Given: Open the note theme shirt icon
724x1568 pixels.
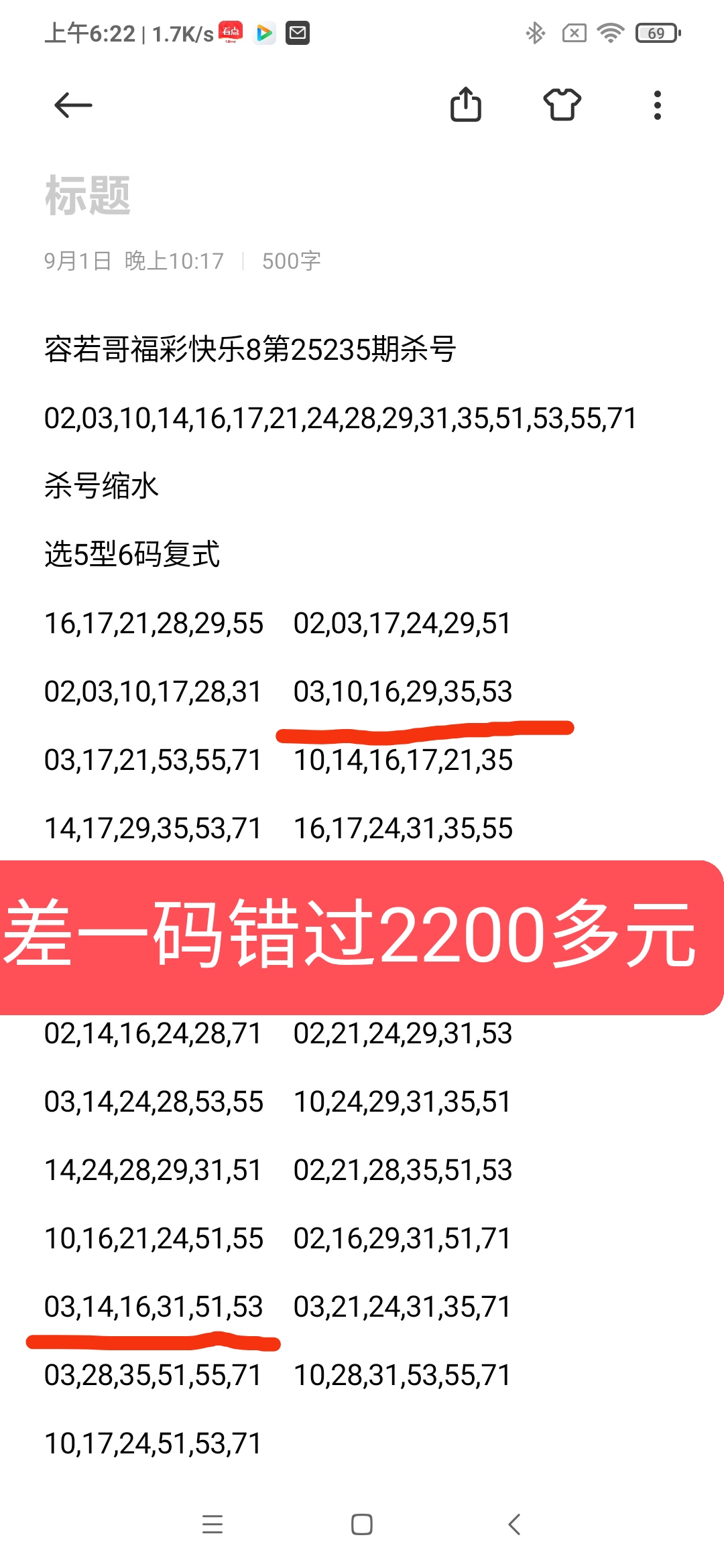Looking at the screenshot, I should pyautogui.click(x=562, y=105).
